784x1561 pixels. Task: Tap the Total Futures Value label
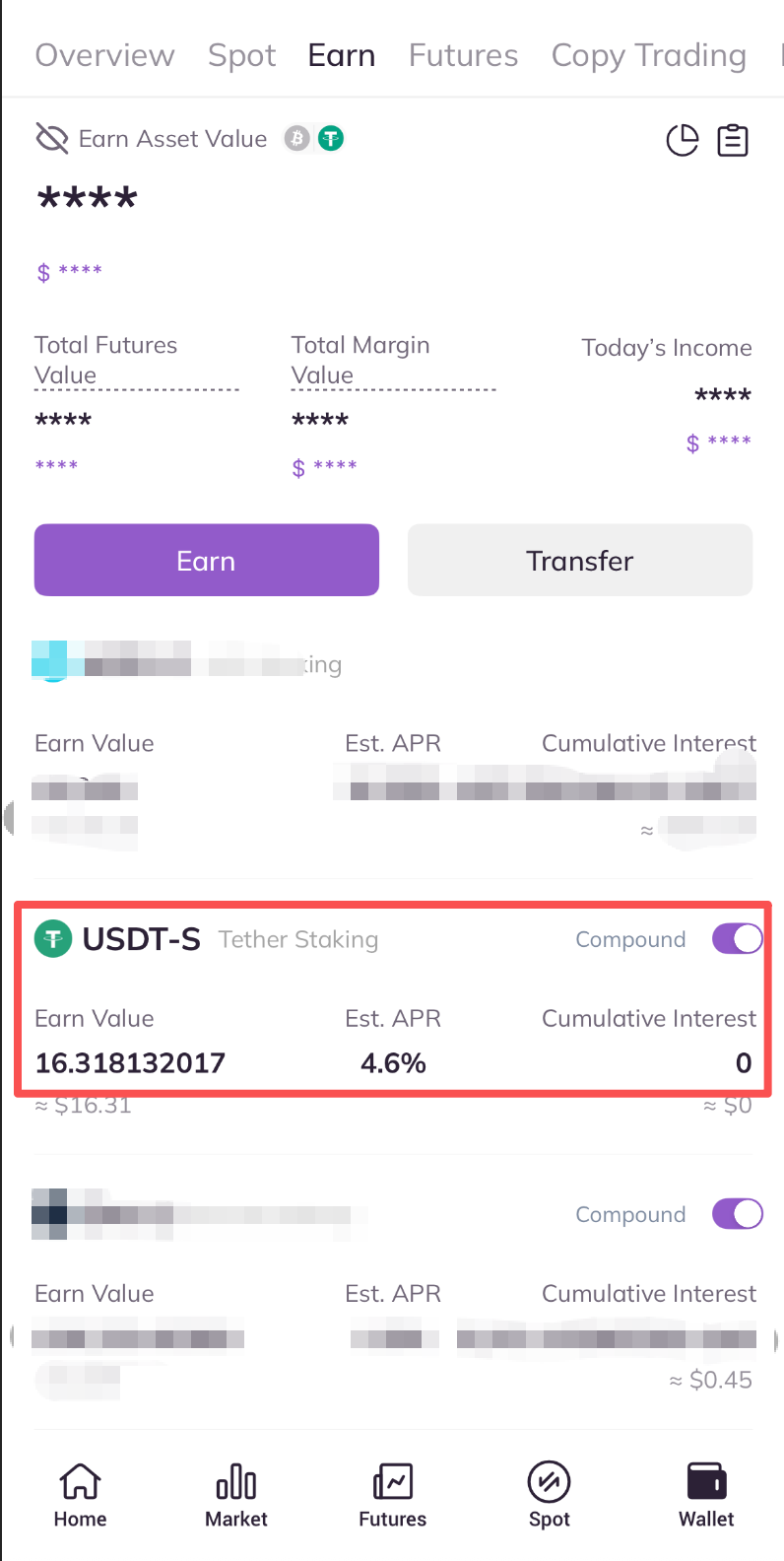point(105,360)
